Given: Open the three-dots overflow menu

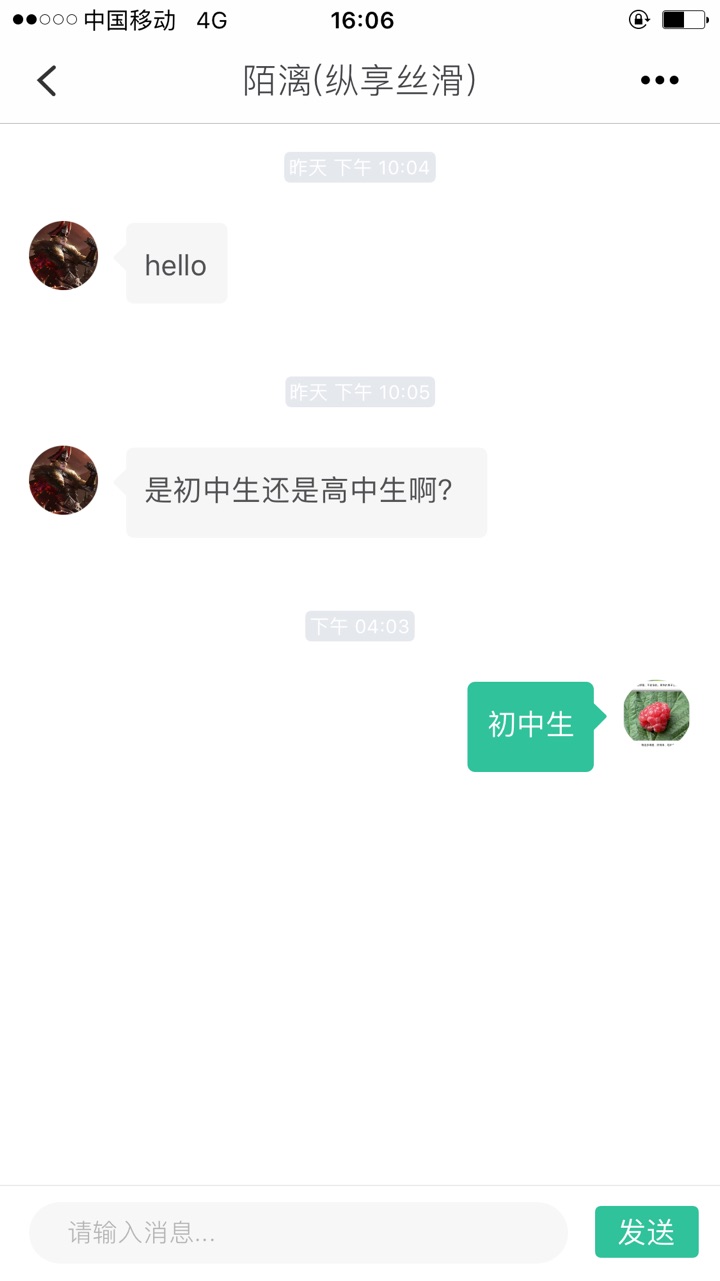Looking at the screenshot, I should click(659, 81).
